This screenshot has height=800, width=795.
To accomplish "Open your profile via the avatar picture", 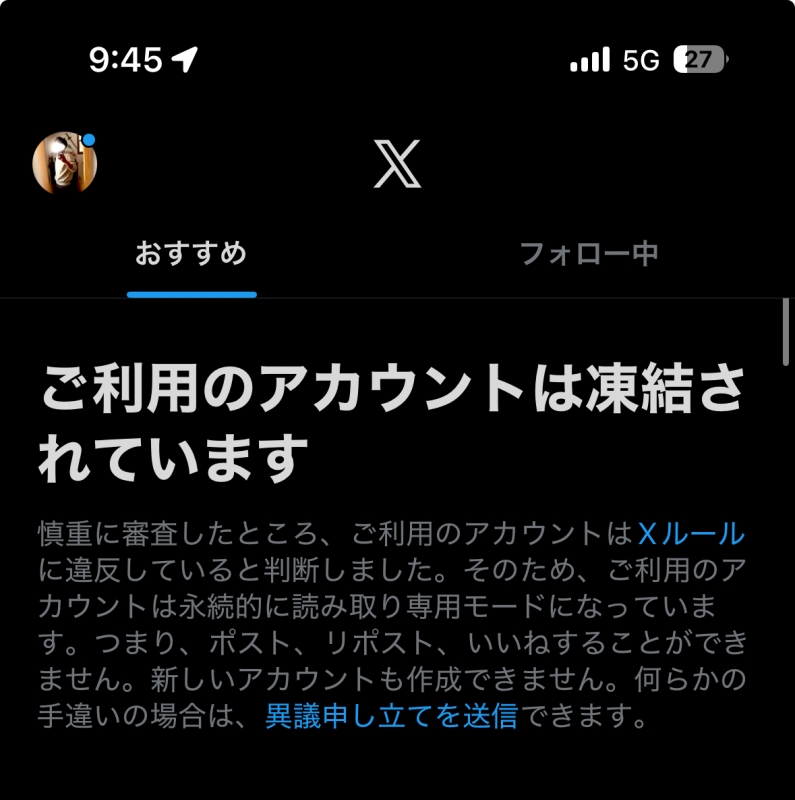I will pyautogui.click(x=63, y=160).
